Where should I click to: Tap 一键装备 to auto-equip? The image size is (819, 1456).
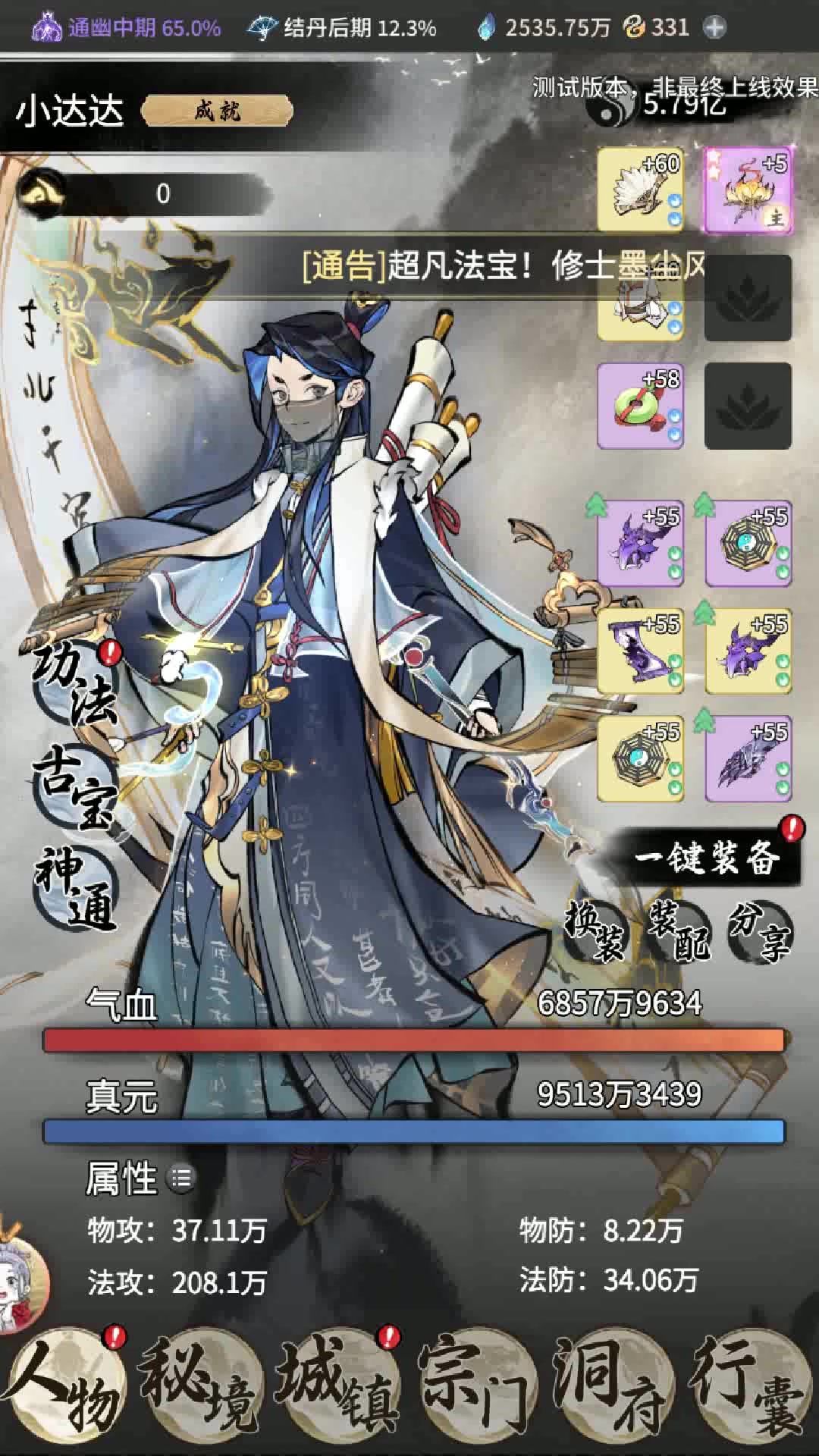coord(706,858)
